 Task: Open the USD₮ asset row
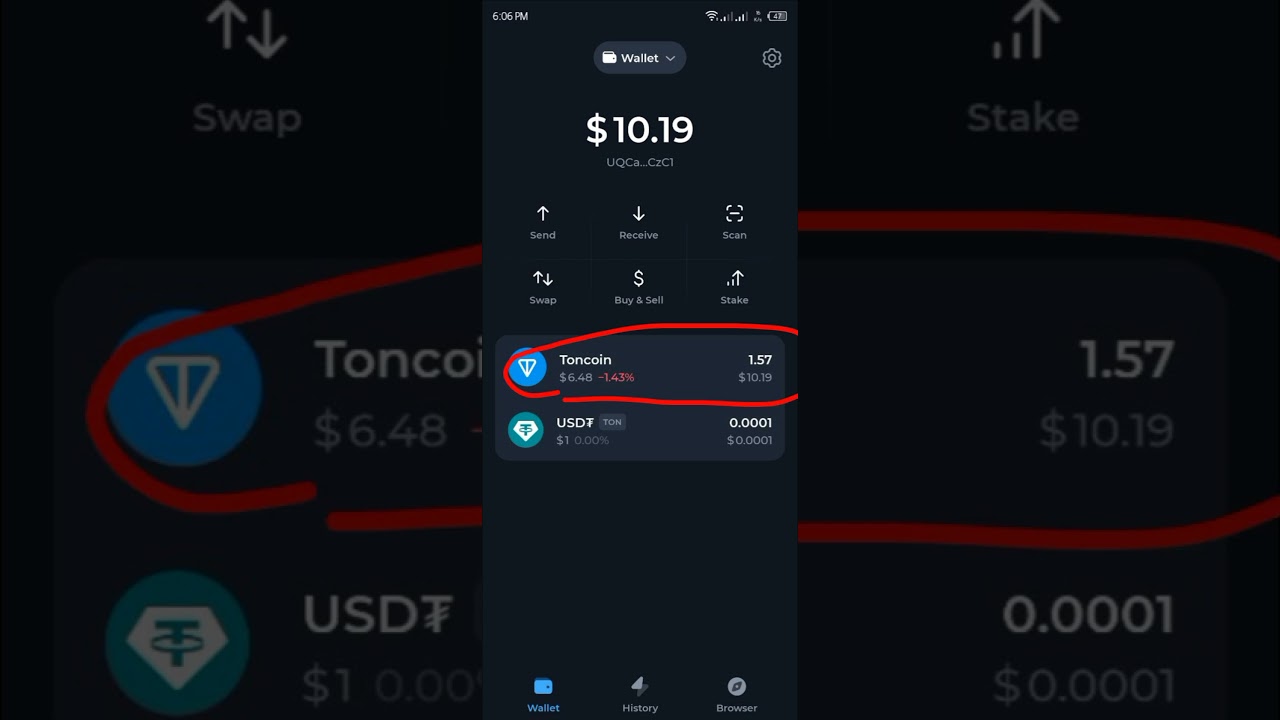click(640, 430)
